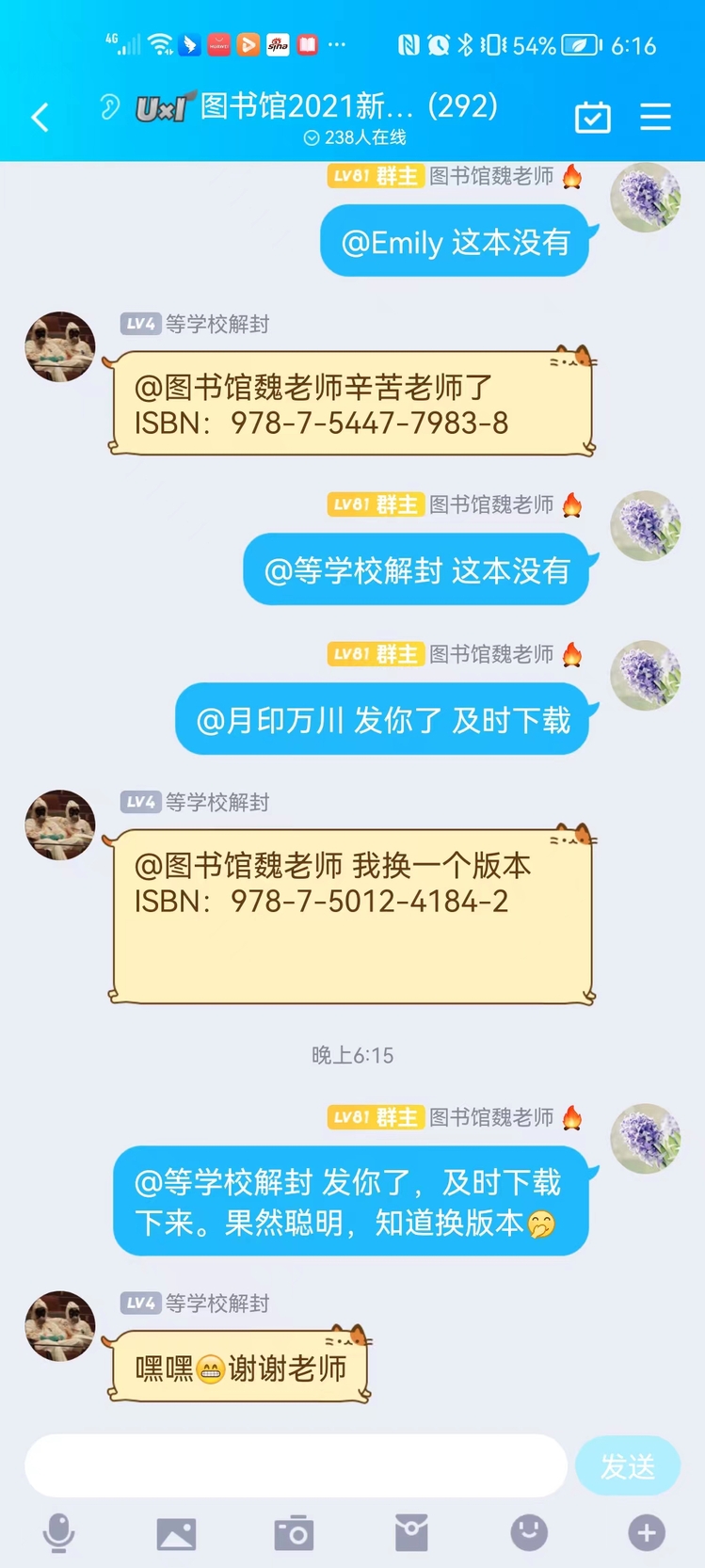Open the camera icon in the toolbar
Viewport: 705px width, 1568px height.
tap(294, 1533)
